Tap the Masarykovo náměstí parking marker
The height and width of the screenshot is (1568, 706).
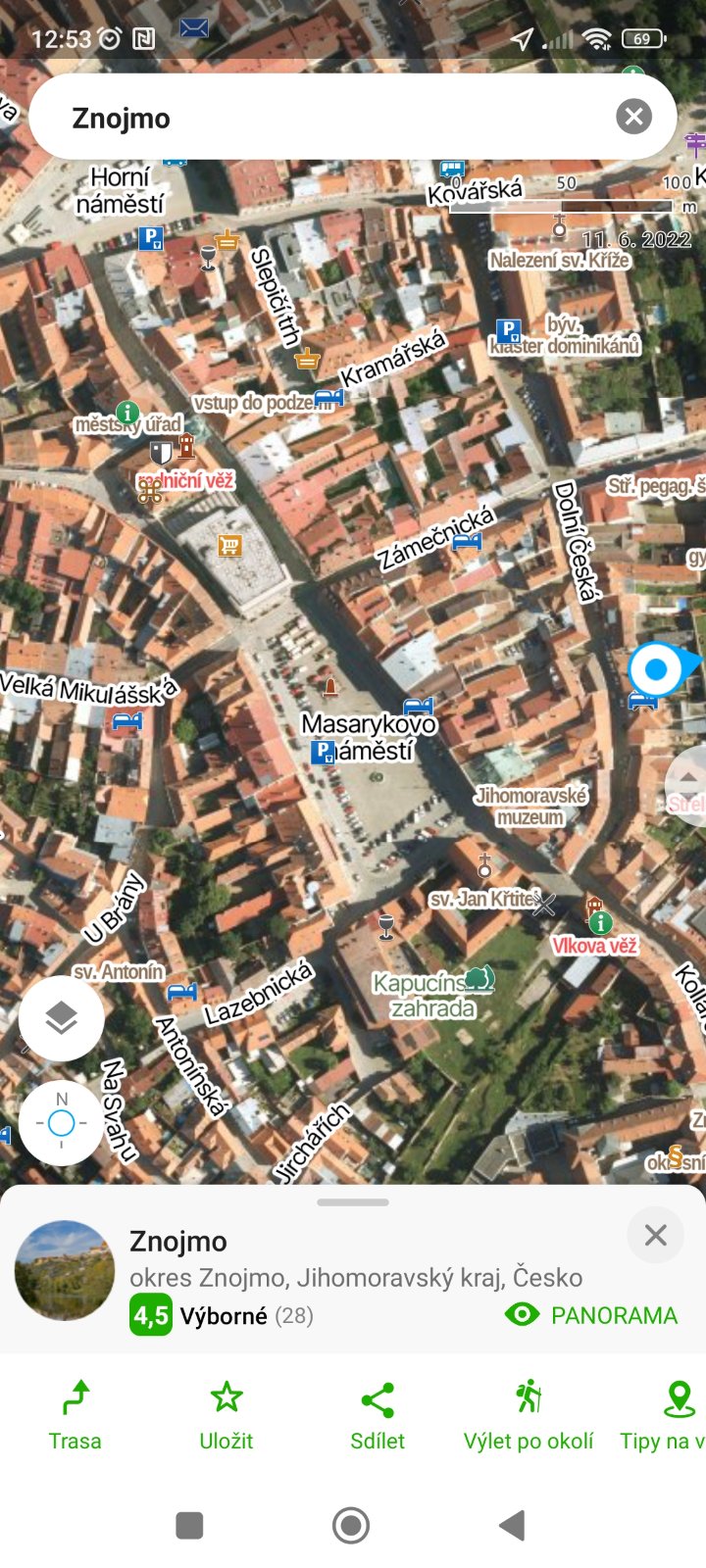[x=323, y=753]
